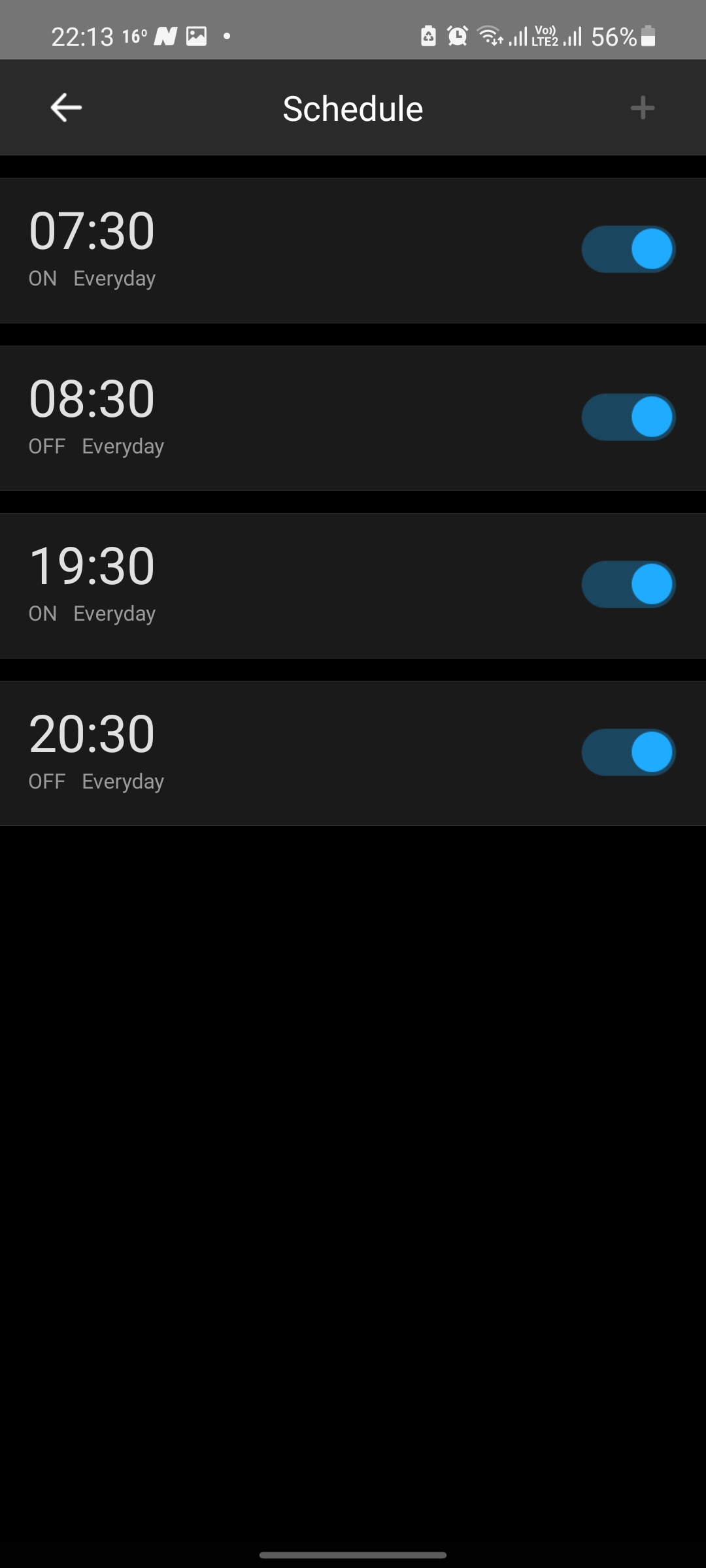The height and width of the screenshot is (1568, 706).
Task: Edit the 08:30 Everyday schedule entry
Action: [x=261, y=418]
